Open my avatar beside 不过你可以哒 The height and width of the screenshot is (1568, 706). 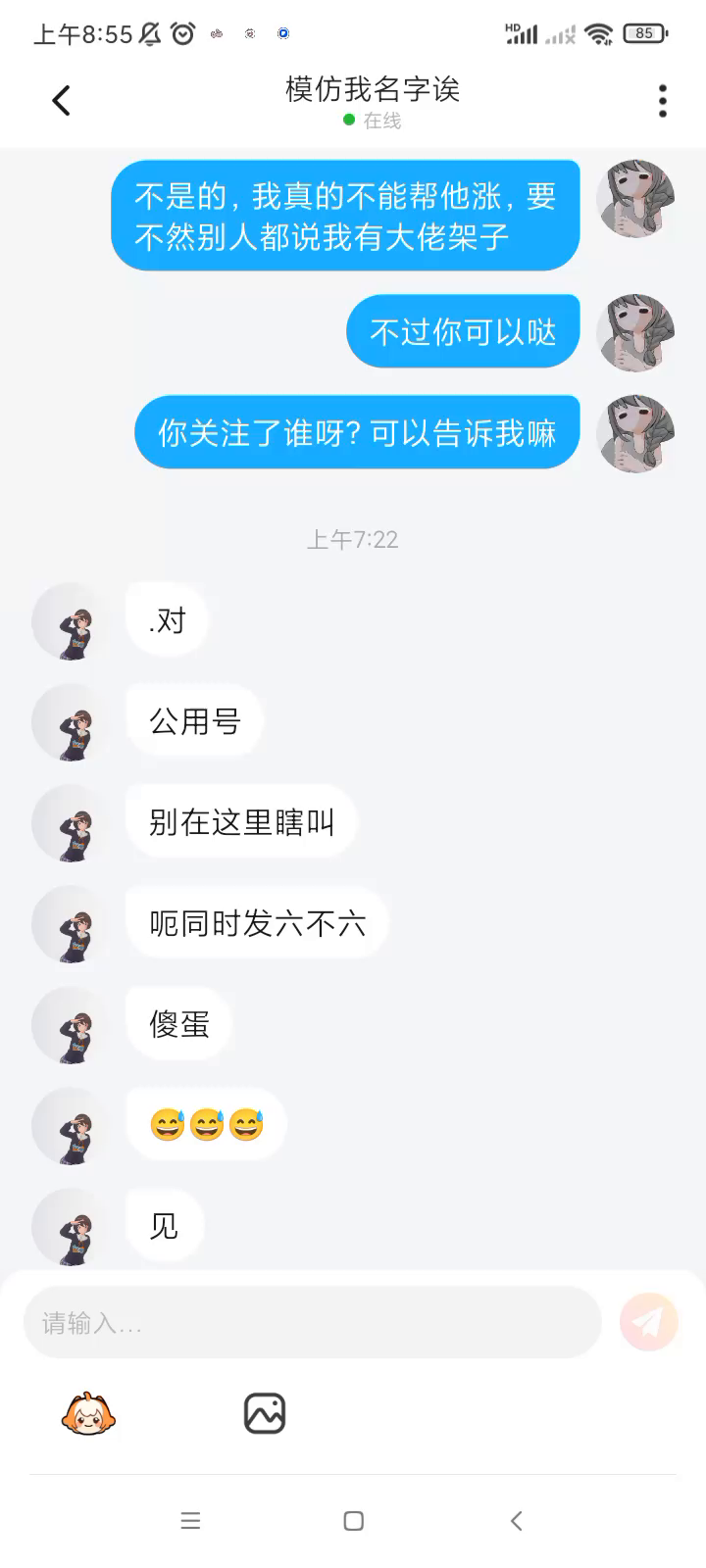635,332
